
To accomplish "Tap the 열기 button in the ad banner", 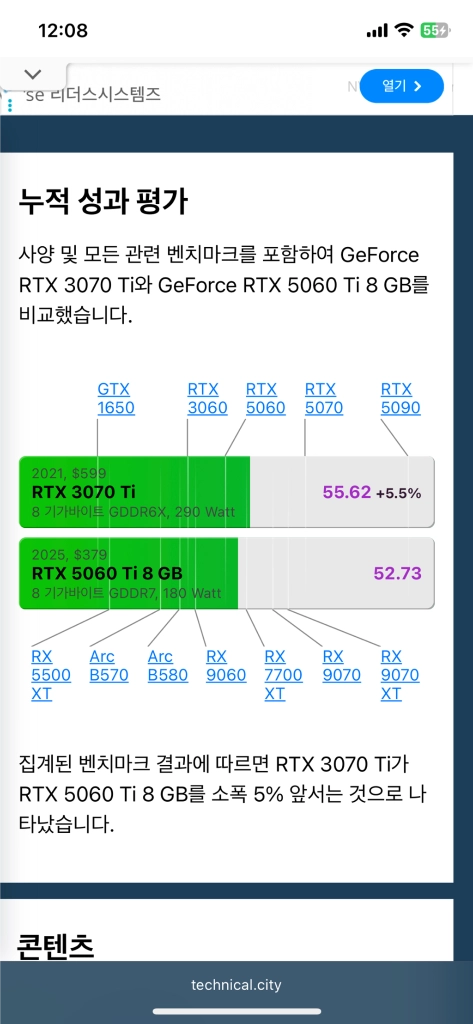I will [402, 86].
